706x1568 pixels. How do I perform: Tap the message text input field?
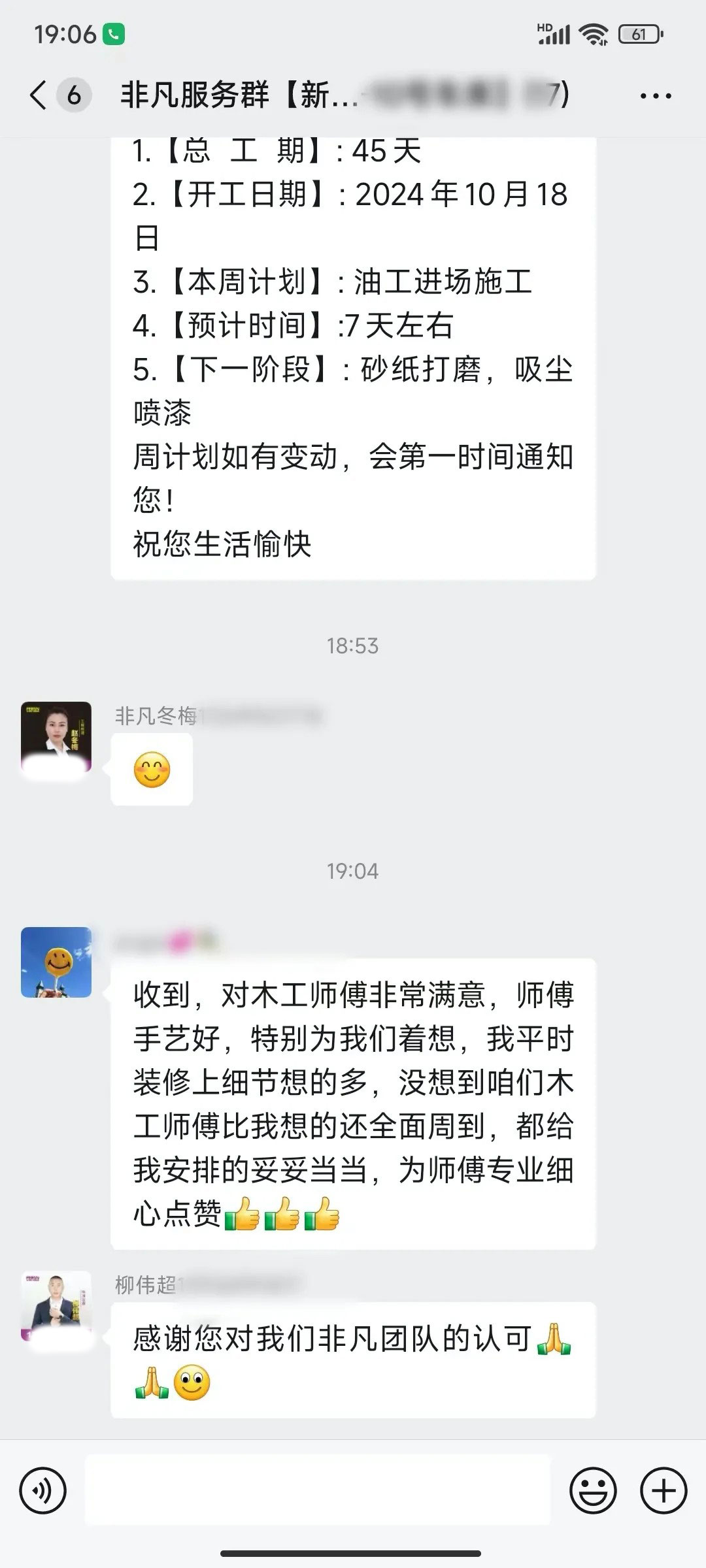click(x=318, y=1490)
